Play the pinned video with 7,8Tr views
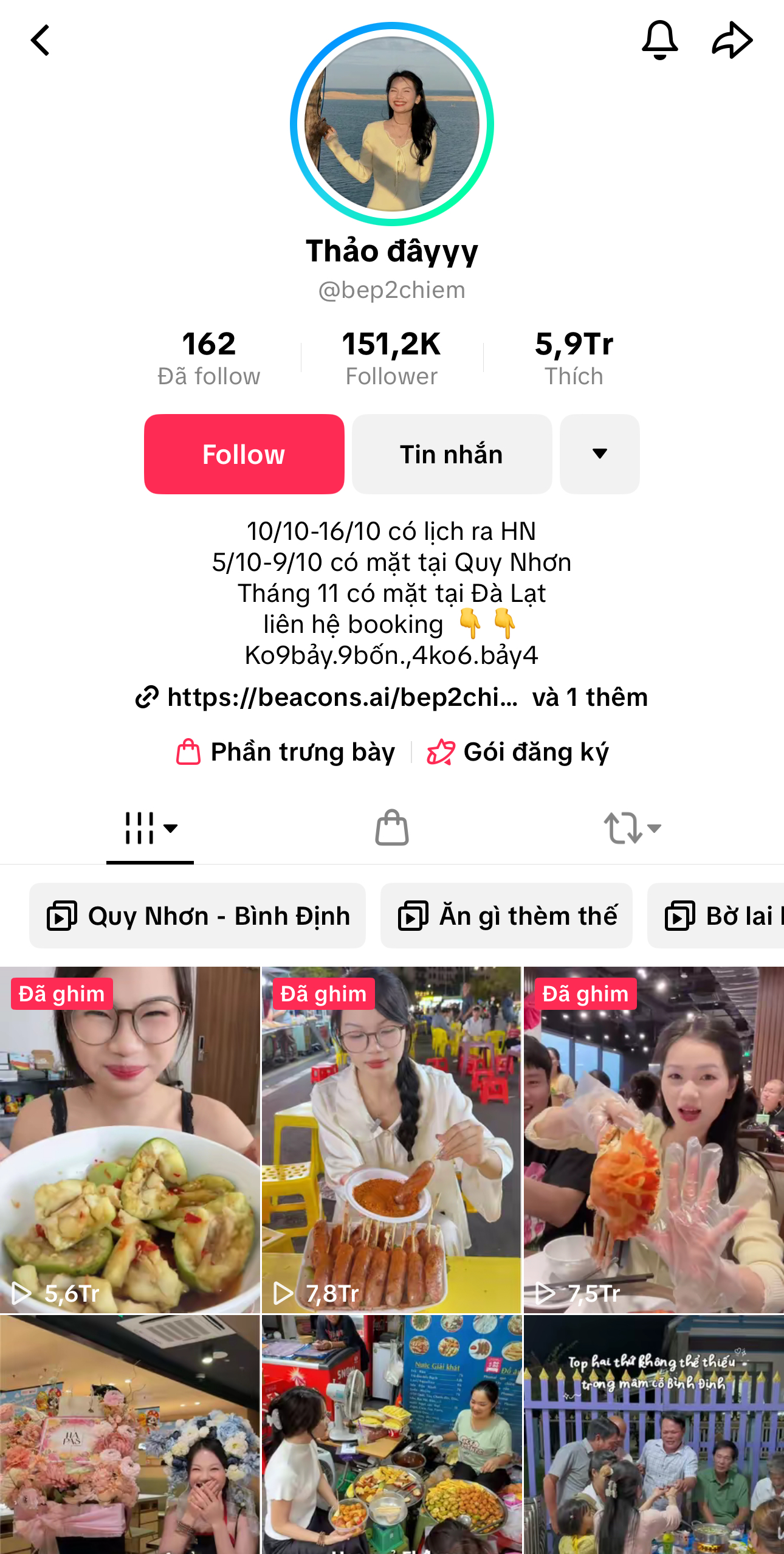The width and height of the screenshot is (784, 1554). [x=391, y=1140]
